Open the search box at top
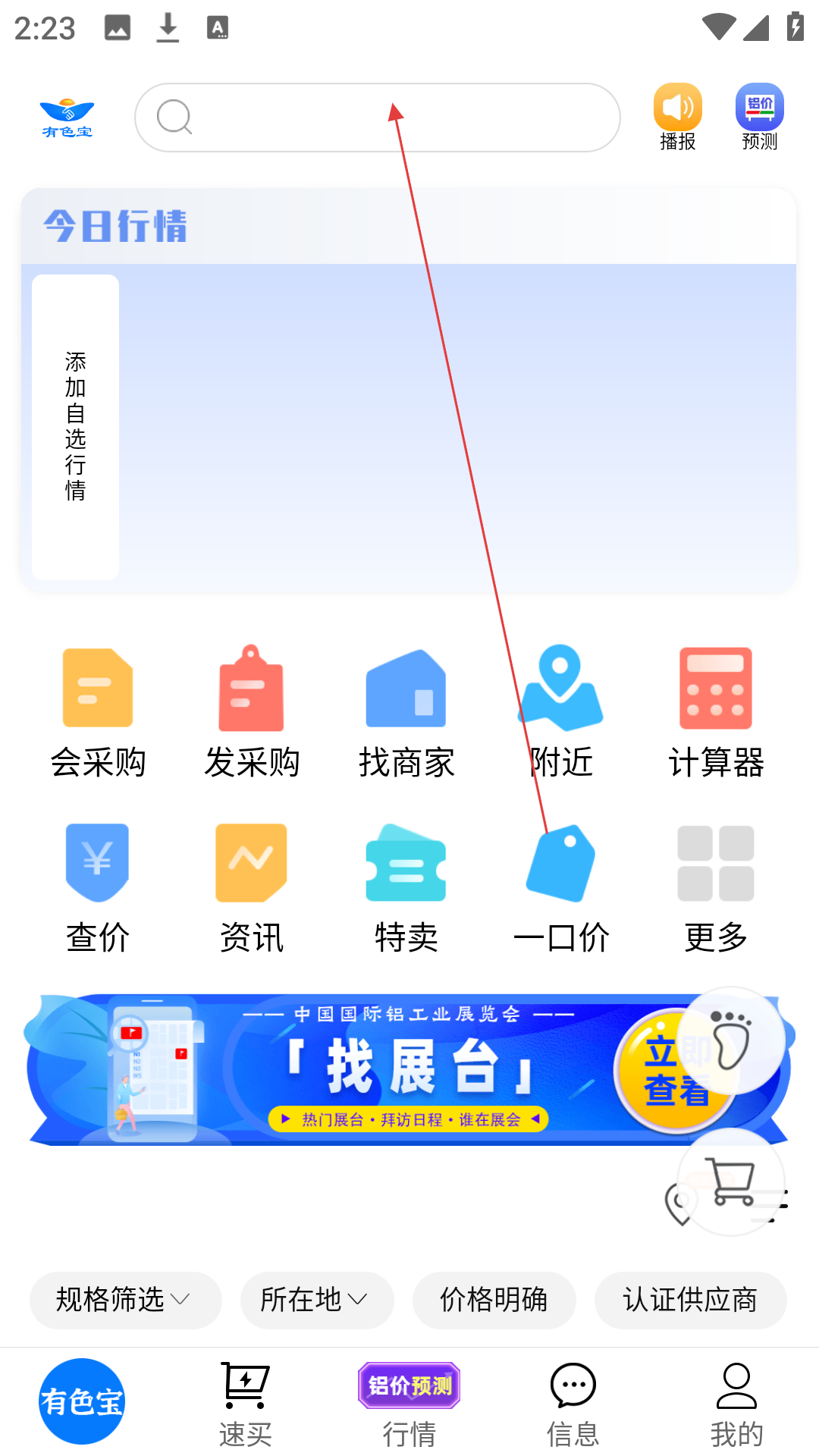This screenshot has width=819, height=1456. (x=377, y=118)
